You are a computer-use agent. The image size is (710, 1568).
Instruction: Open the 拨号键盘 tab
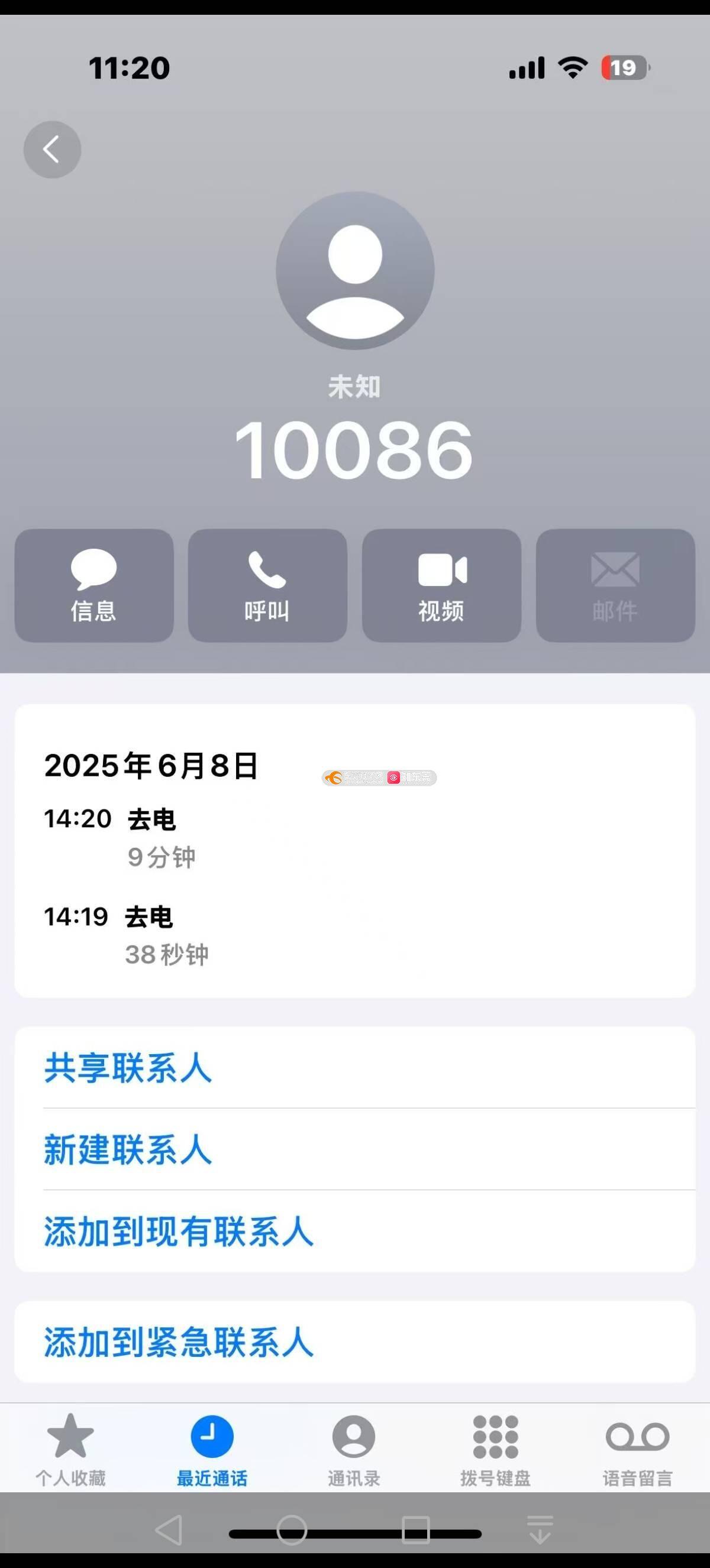click(x=496, y=1450)
